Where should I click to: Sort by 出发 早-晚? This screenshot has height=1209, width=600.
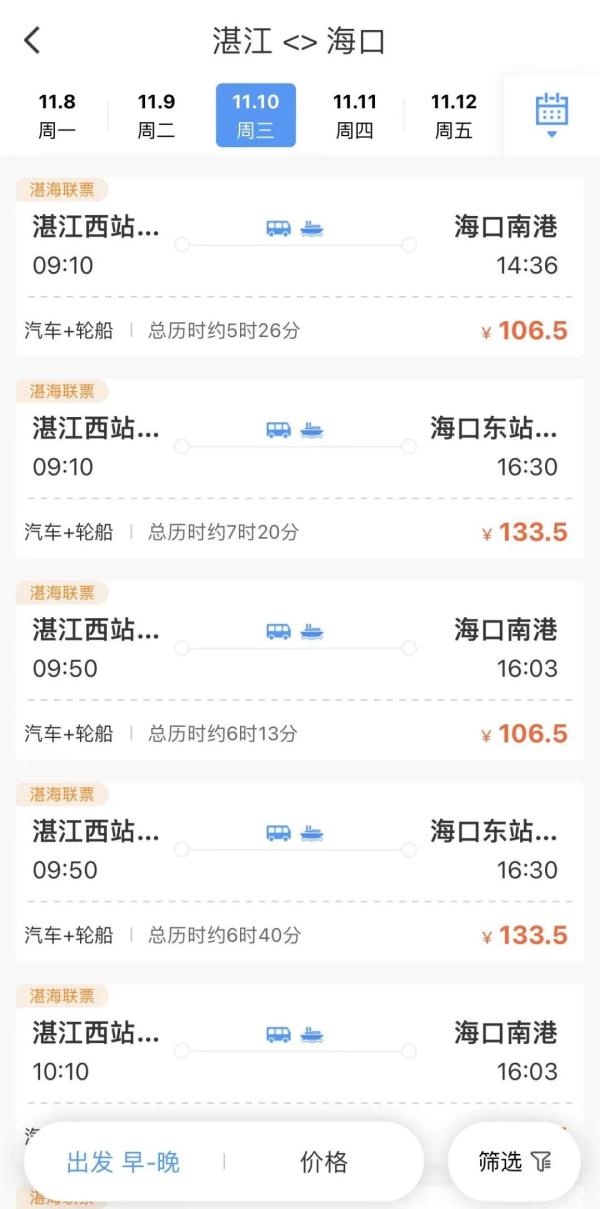[x=123, y=1162]
